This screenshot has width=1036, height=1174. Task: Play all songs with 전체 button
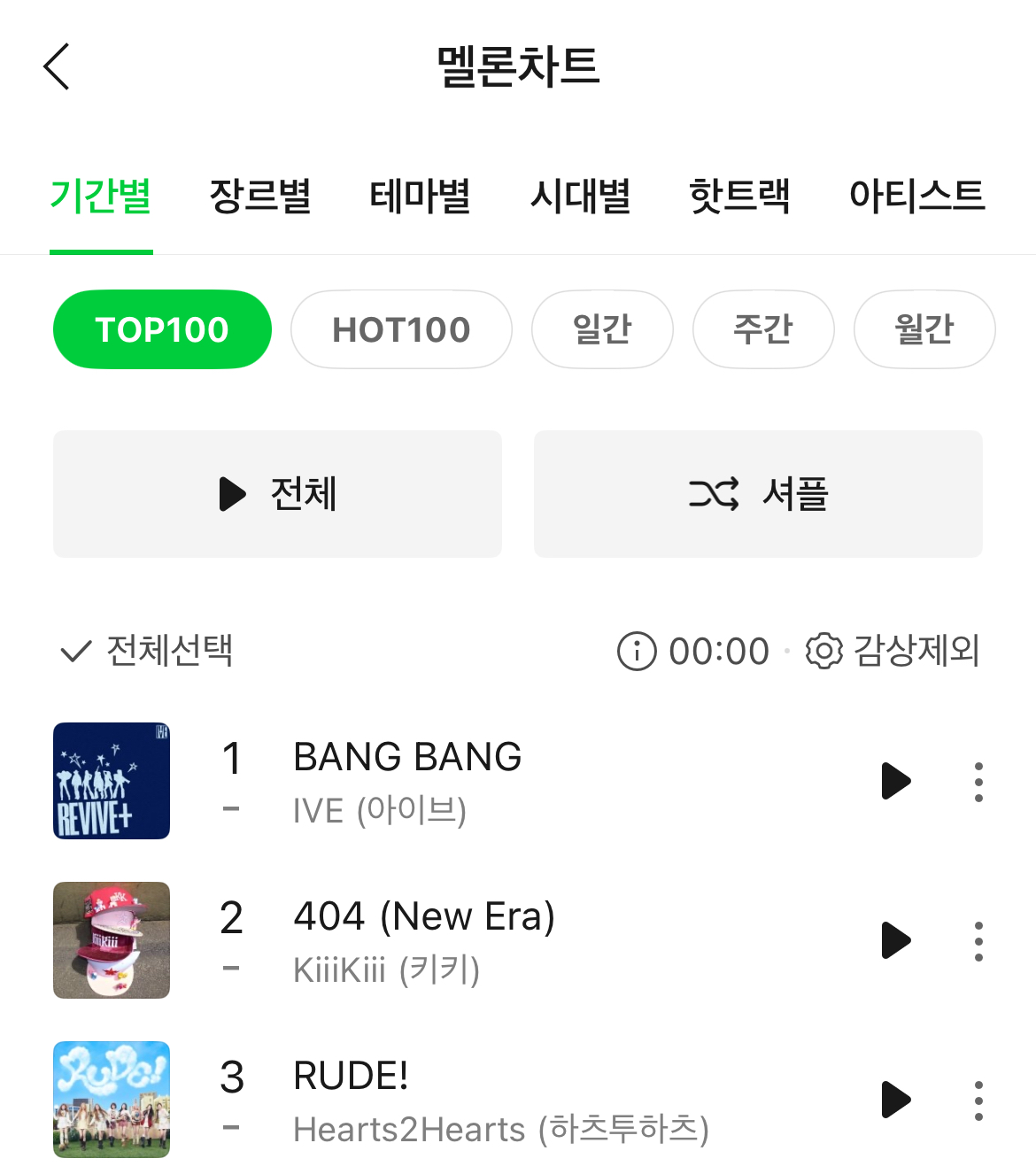(277, 494)
